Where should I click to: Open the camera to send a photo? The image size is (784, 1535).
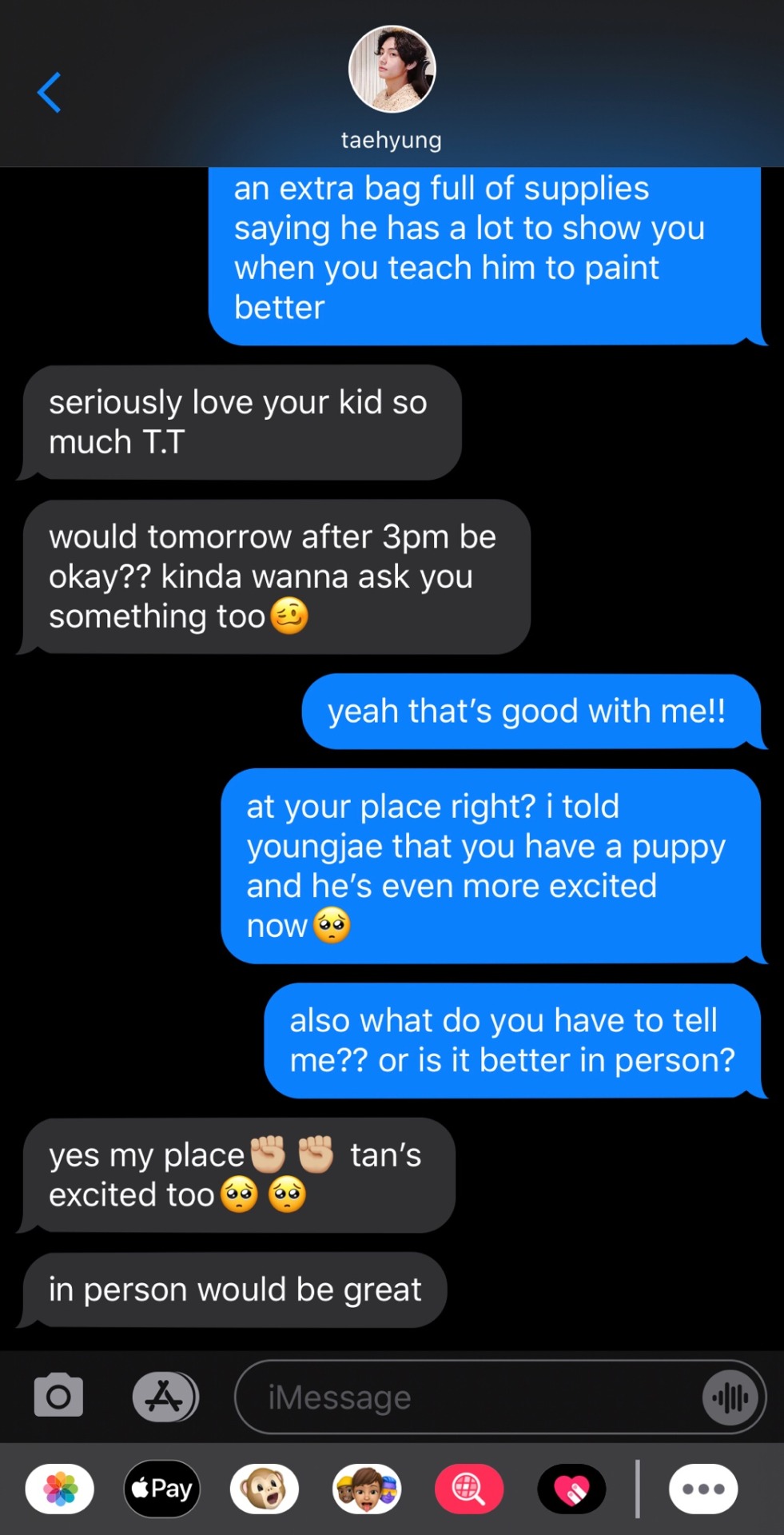click(58, 1396)
